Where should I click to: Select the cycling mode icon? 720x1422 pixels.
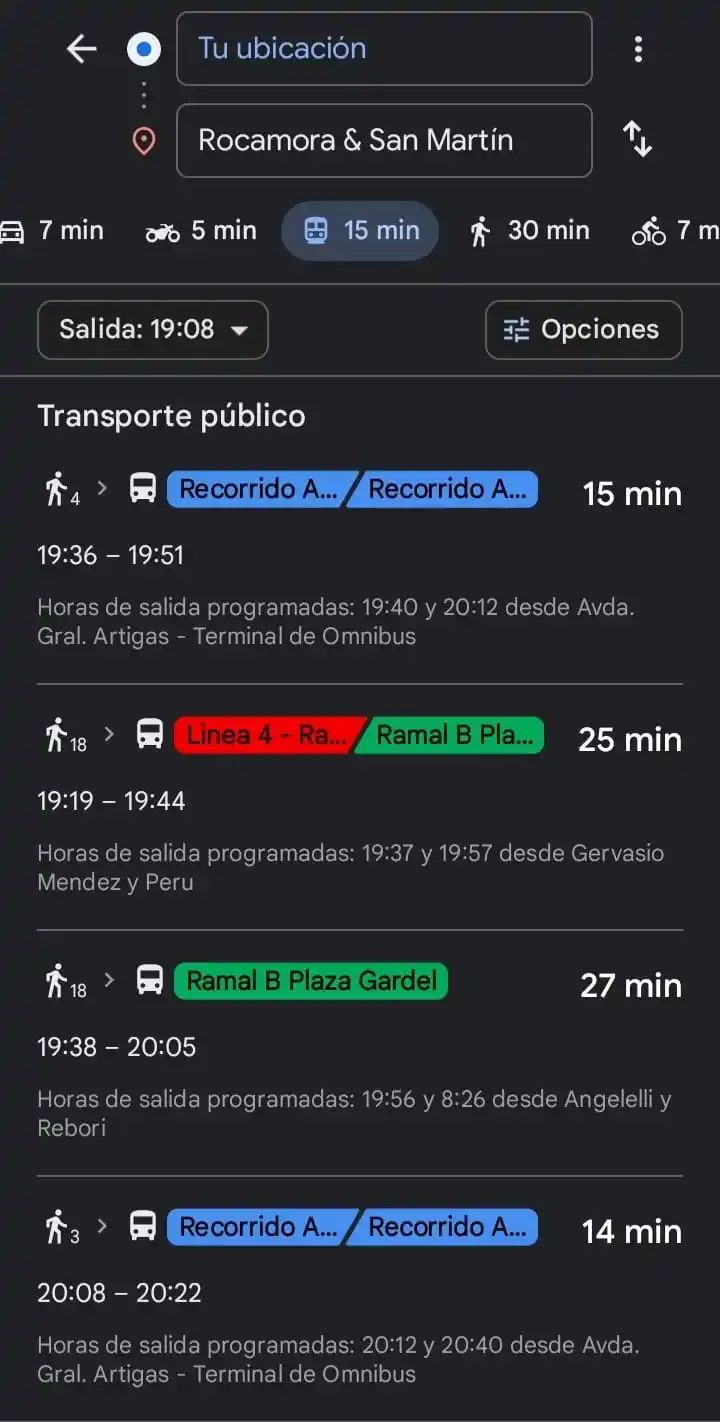[x=649, y=230]
